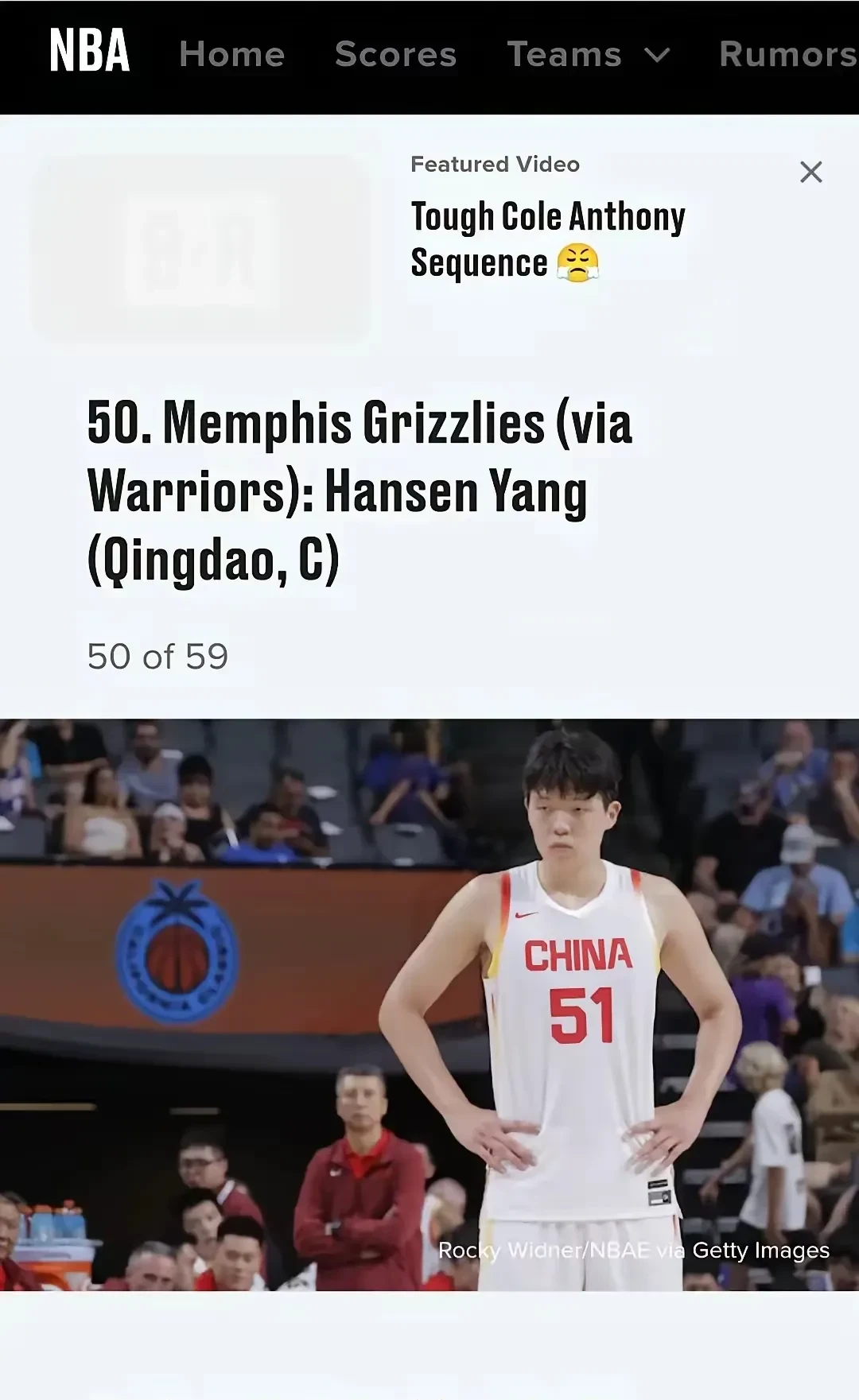
Task: Dismiss the Featured Video banner
Action: [x=810, y=172]
